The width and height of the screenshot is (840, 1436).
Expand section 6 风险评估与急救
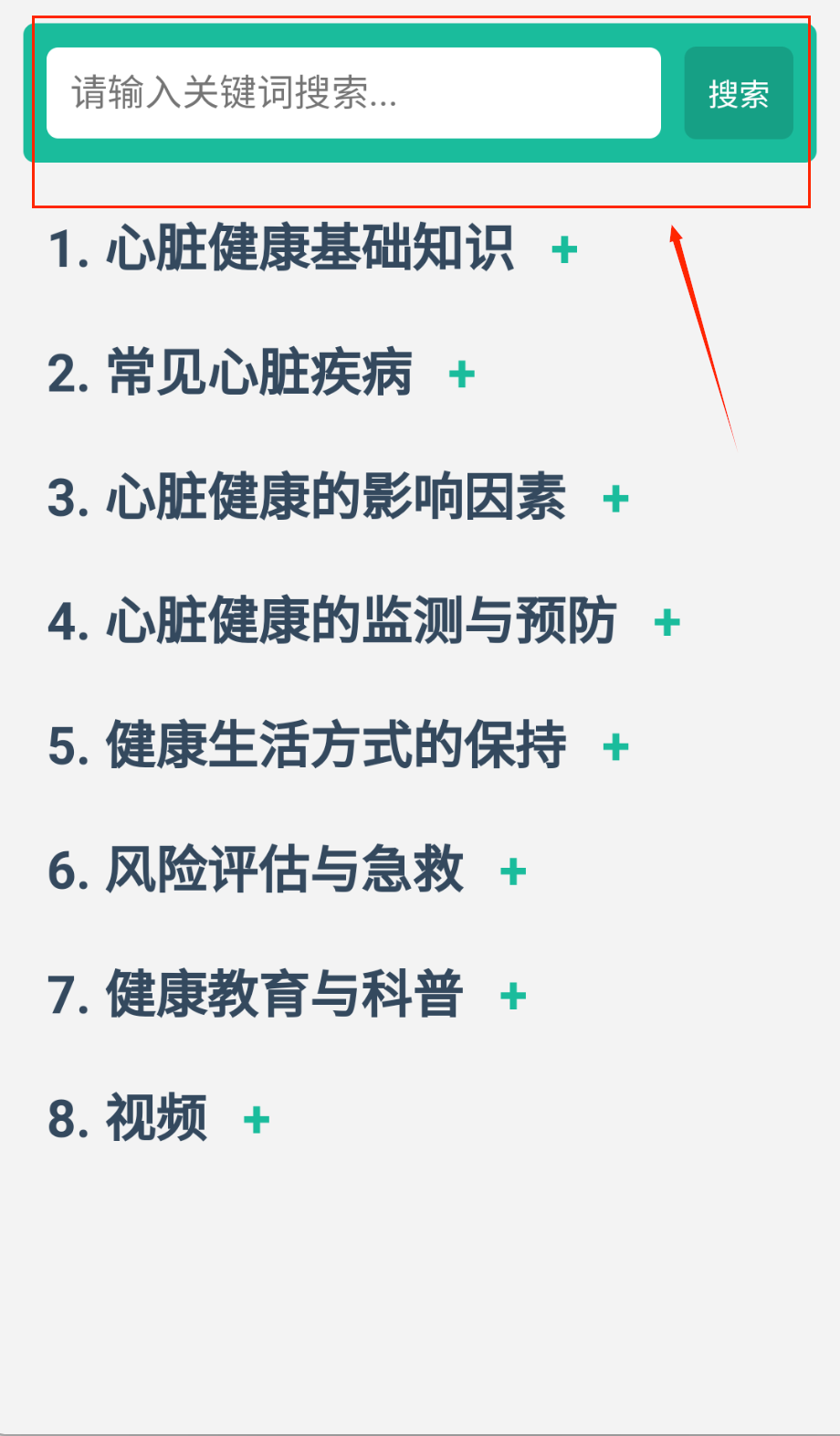[513, 871]
